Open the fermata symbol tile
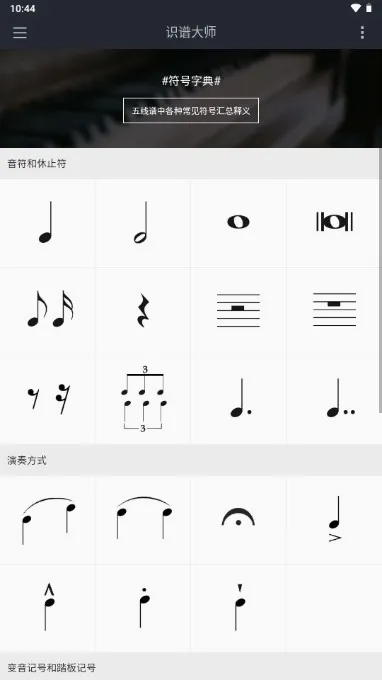The height and width of the screenshot is (680, 382). pos(238,520)
